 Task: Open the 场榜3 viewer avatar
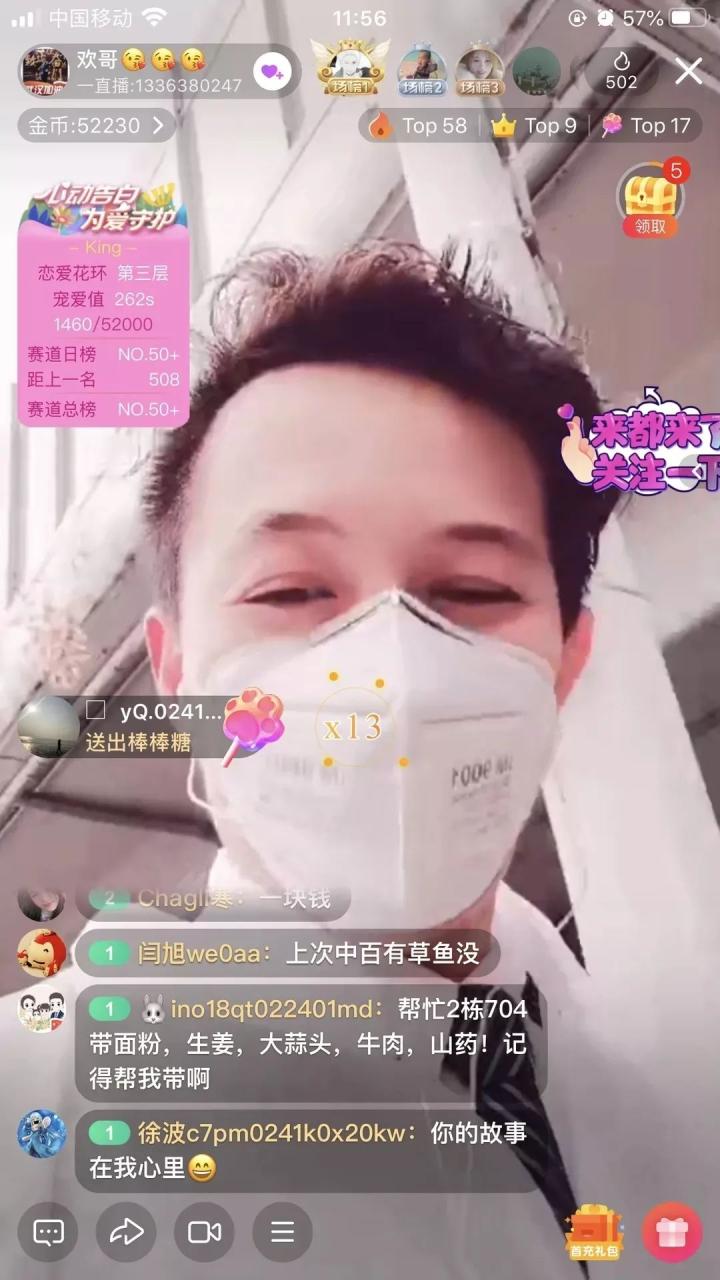(x=480, y=71)
